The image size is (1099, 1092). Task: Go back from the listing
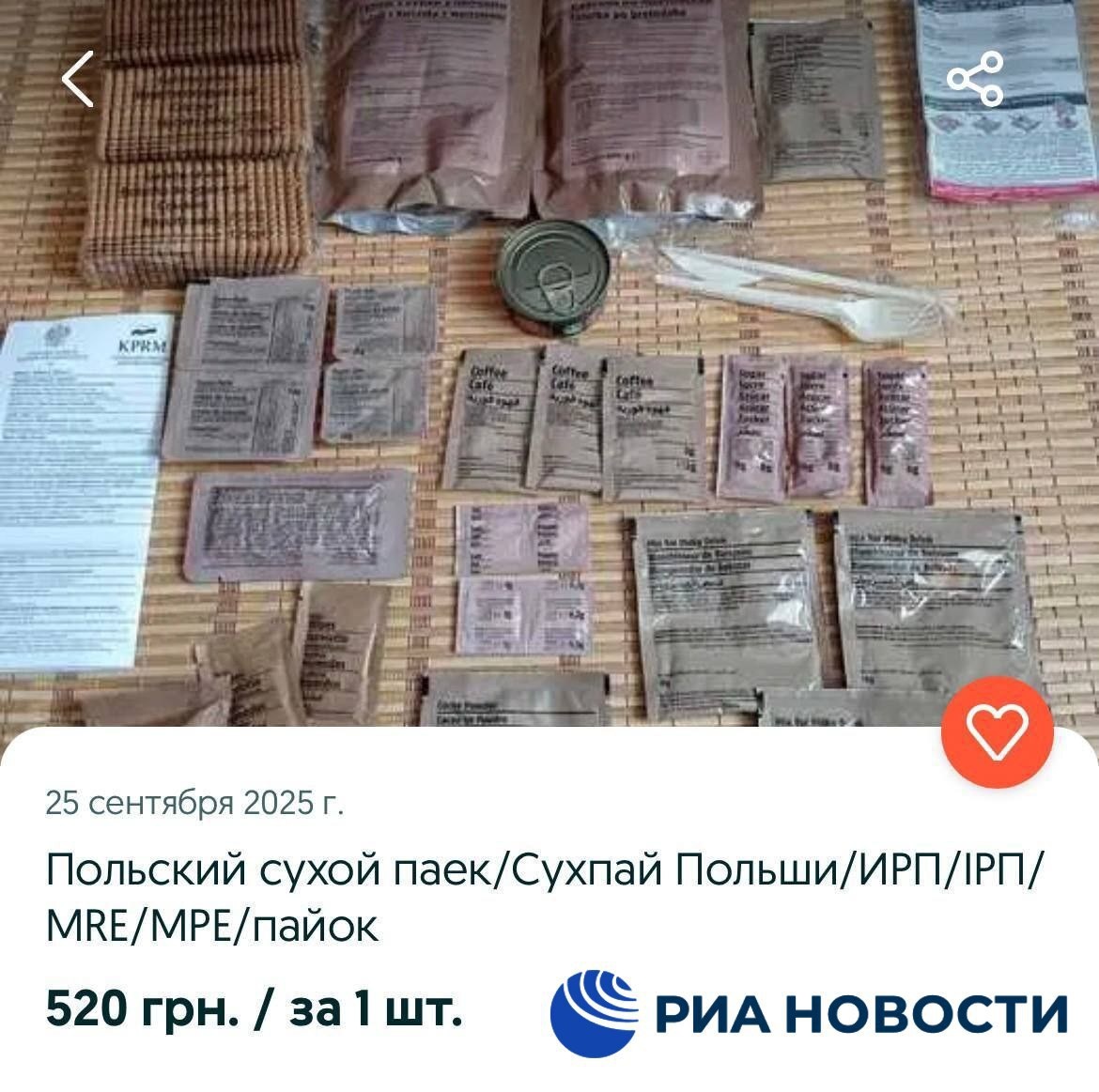pyautogui.click(x=79, y=79)
